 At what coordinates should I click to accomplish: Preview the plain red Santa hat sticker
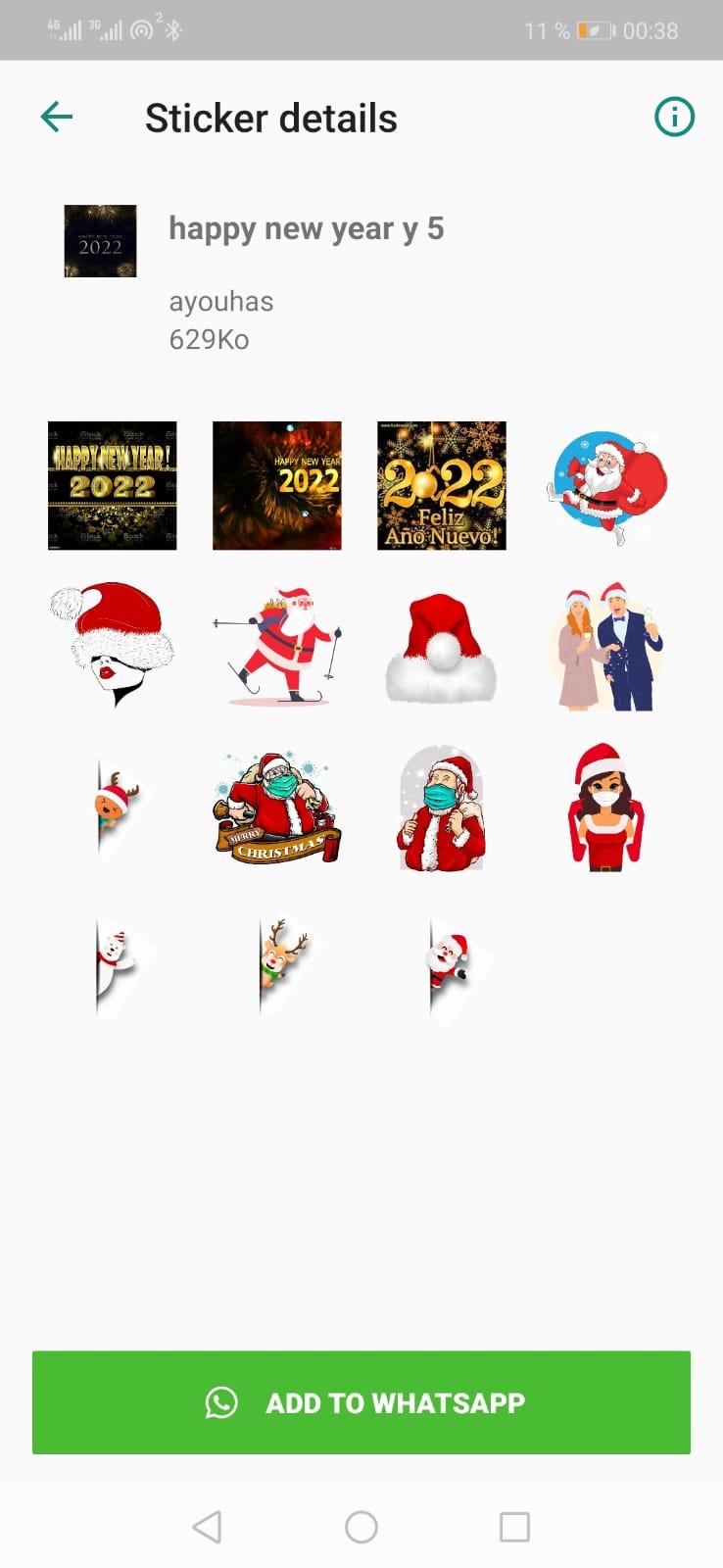coord(442,647)
